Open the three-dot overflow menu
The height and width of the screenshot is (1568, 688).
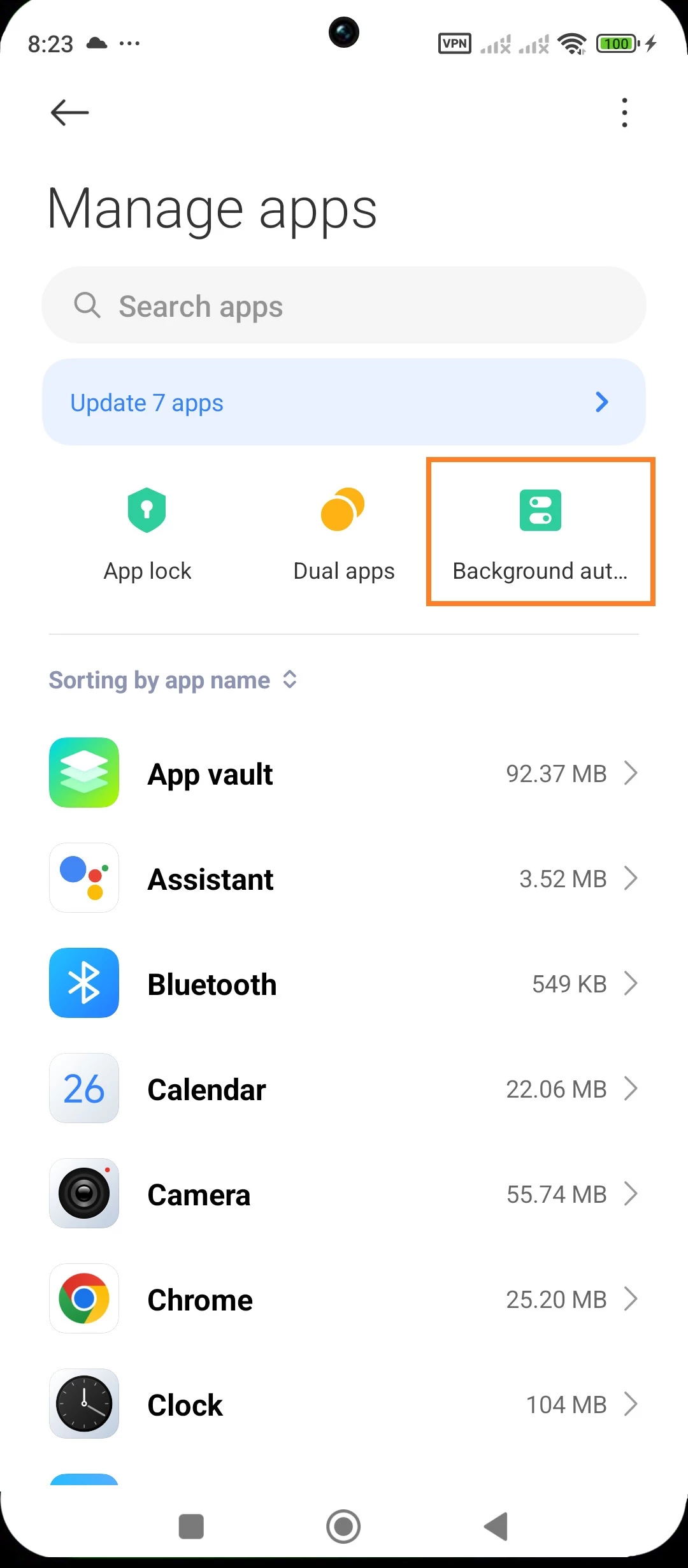pyautogui.click(x=624, y=113)
